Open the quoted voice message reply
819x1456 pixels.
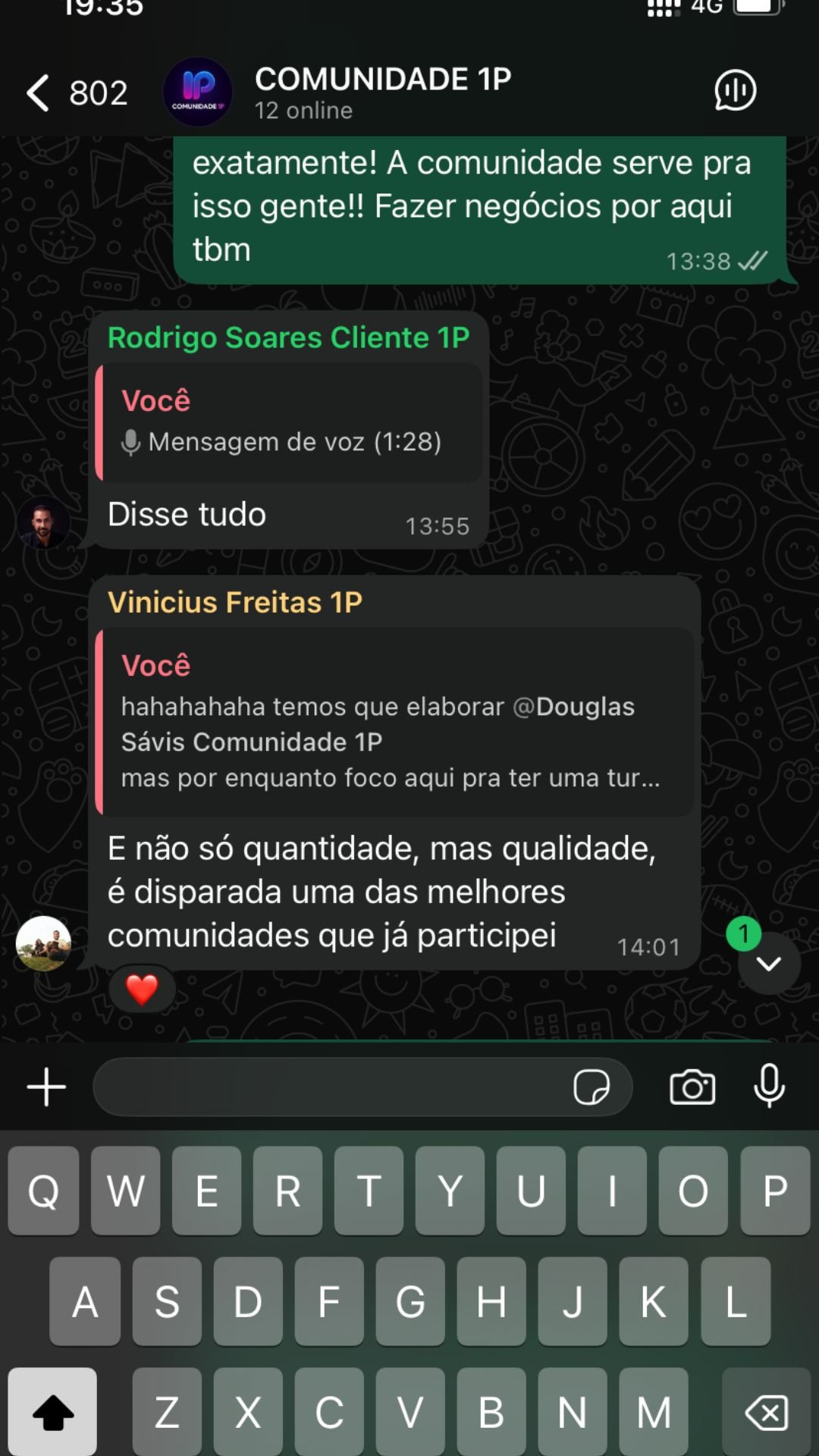tap(290, 422)
